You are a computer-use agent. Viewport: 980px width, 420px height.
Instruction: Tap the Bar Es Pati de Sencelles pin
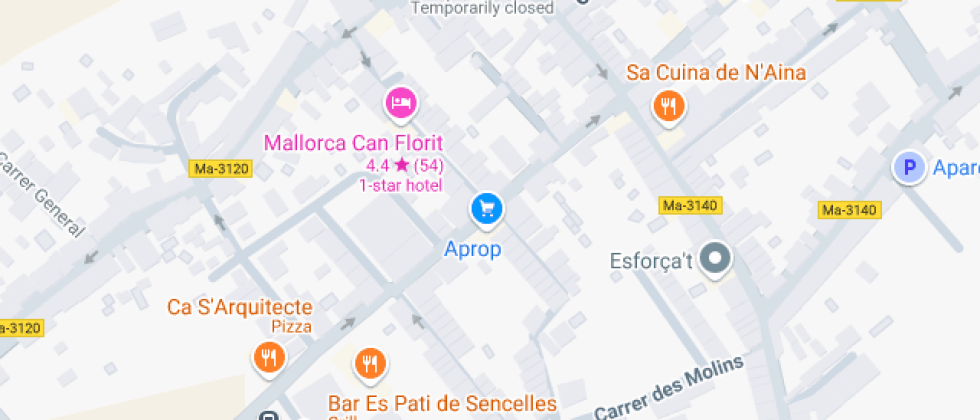[371, 364]
